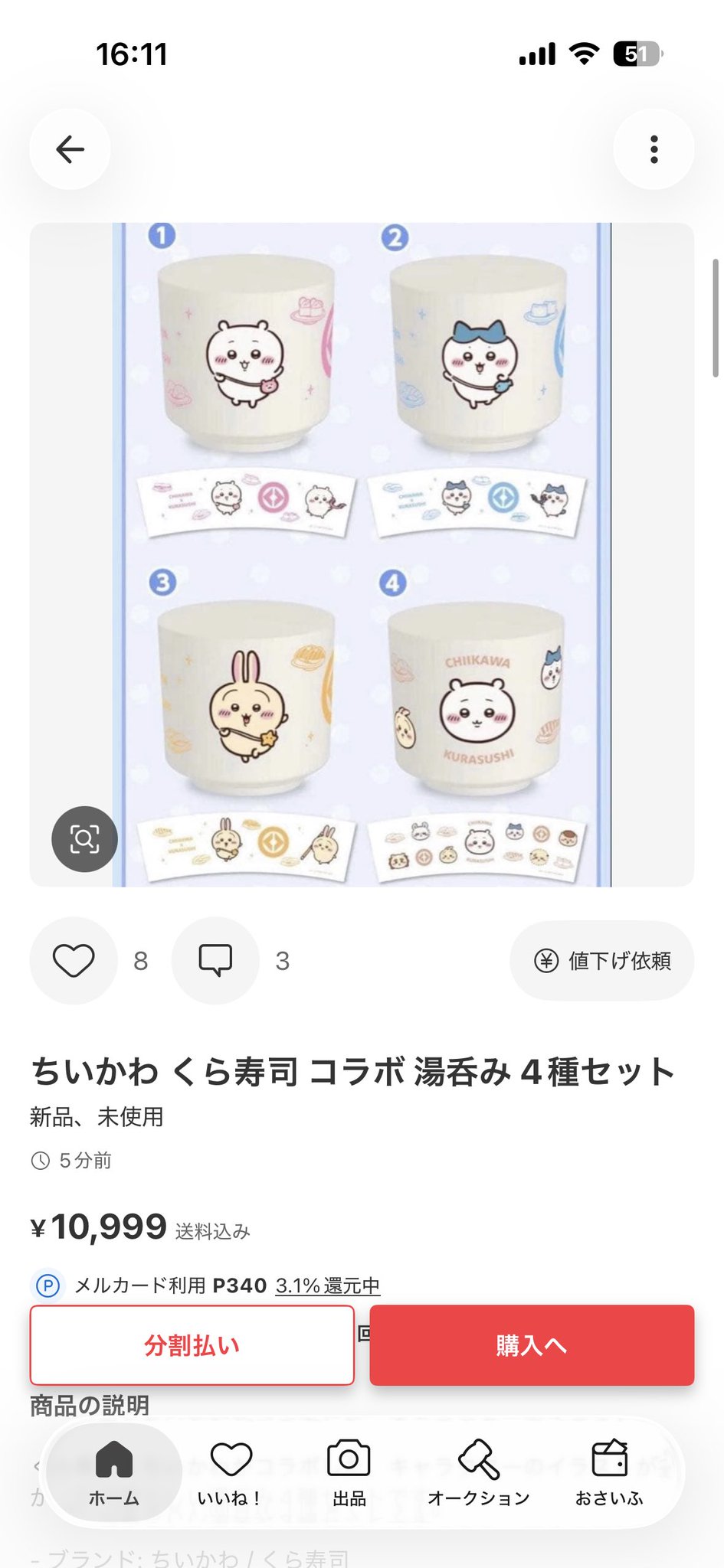Choose 分割払い installment payment
Image resolution: width=724 pixels, height=1568 pixels.
pyautogui.click(x=192, y=1345)
